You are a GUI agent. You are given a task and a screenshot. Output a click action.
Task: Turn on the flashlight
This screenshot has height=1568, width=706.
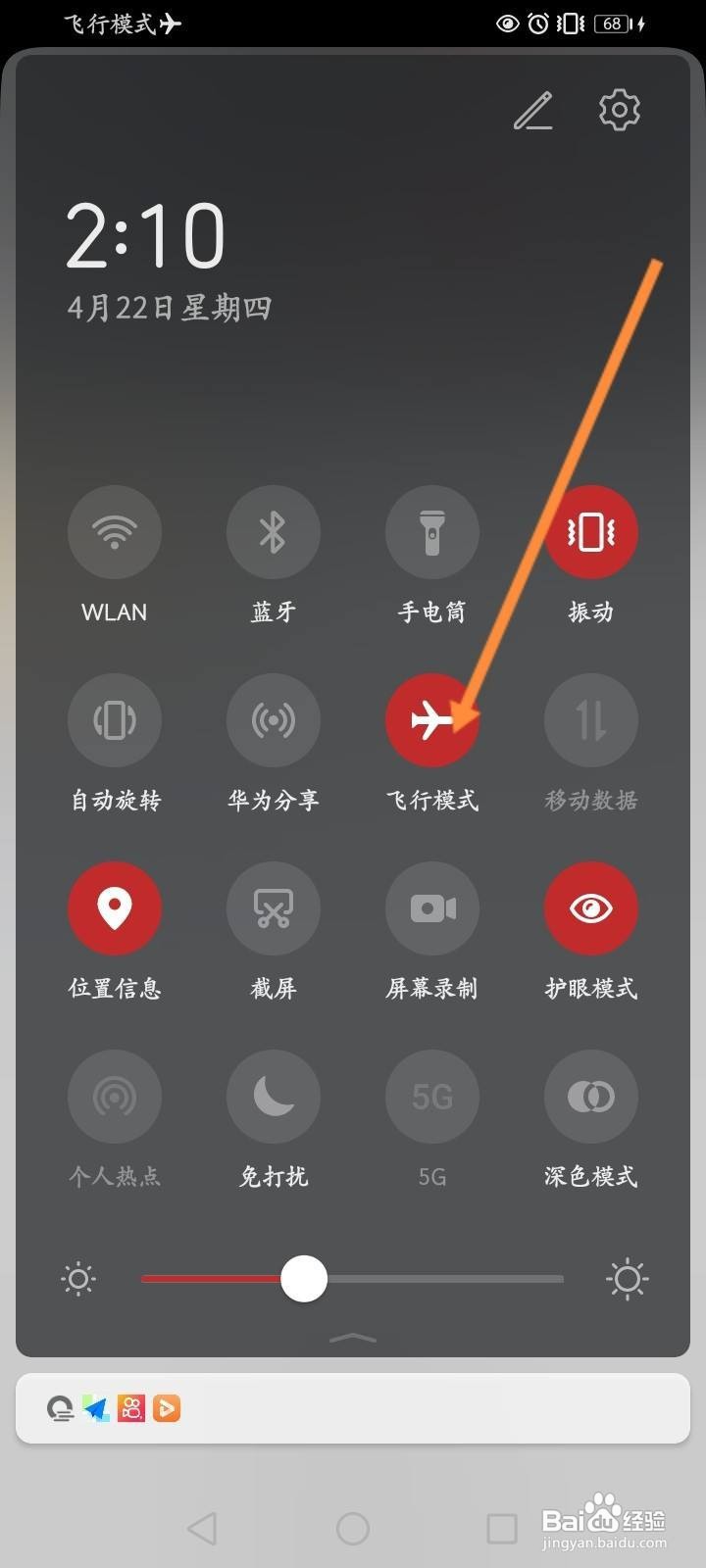(432, 532)
